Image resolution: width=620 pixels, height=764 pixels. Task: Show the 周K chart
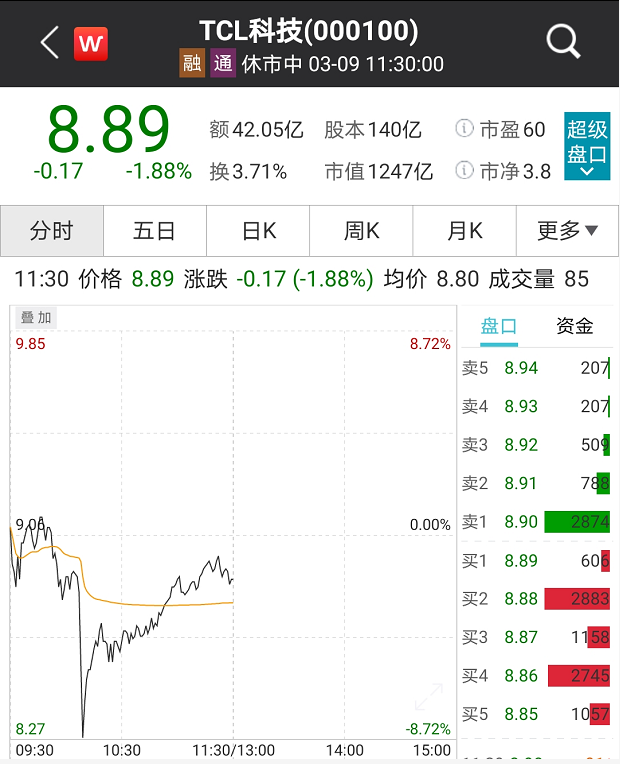point(361,231)
